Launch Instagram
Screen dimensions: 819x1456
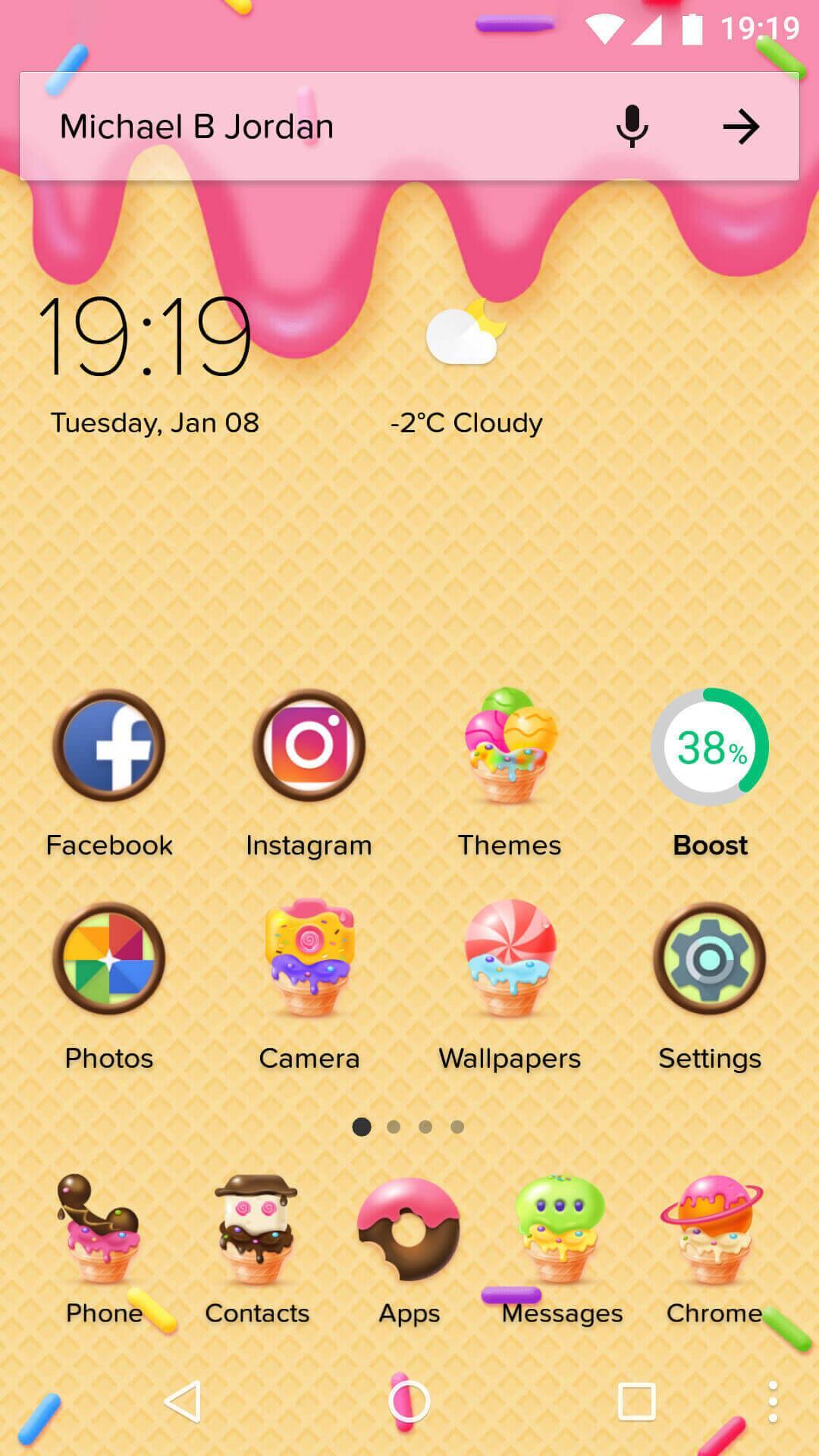309,747
